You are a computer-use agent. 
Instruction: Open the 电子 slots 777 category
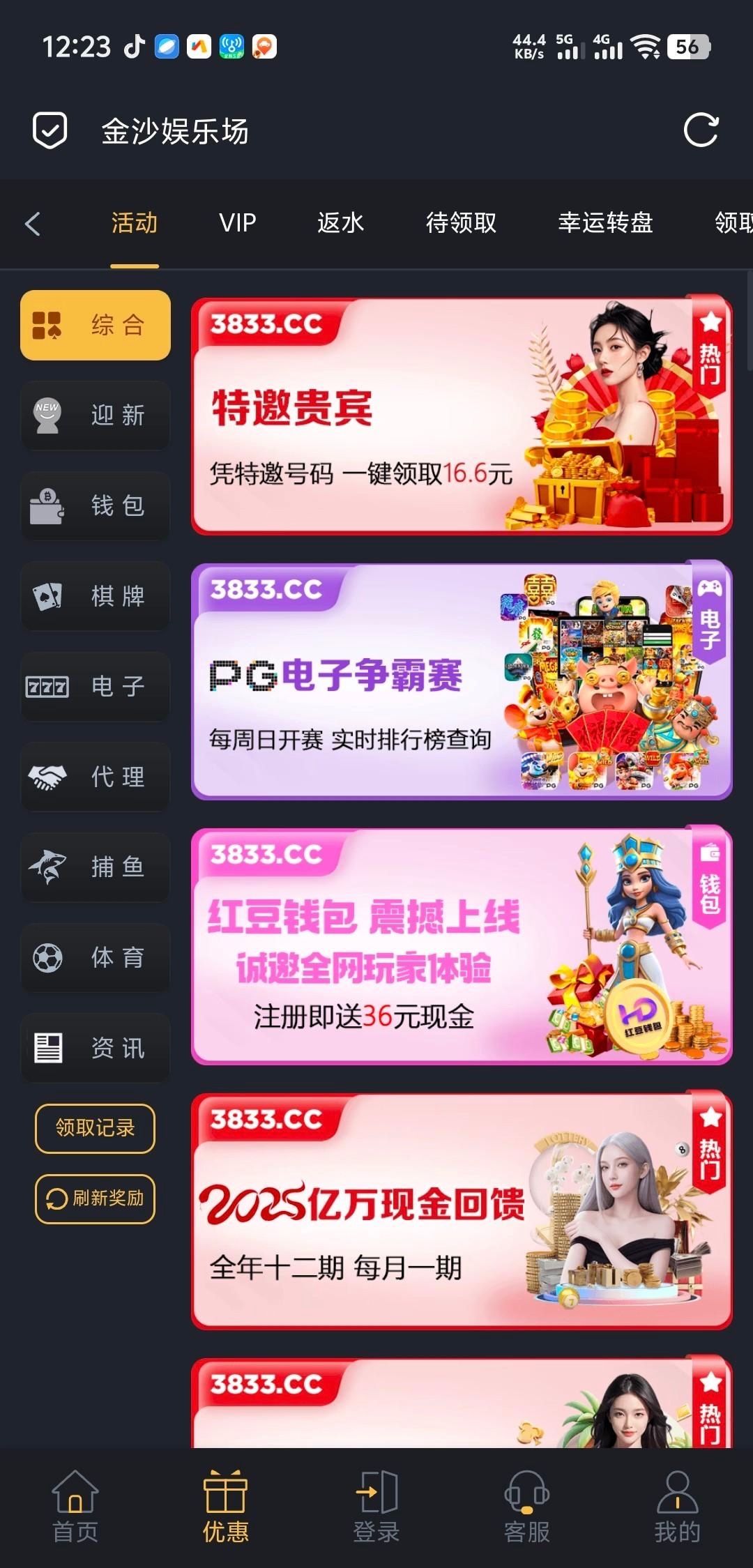click(x=95, y=687)
